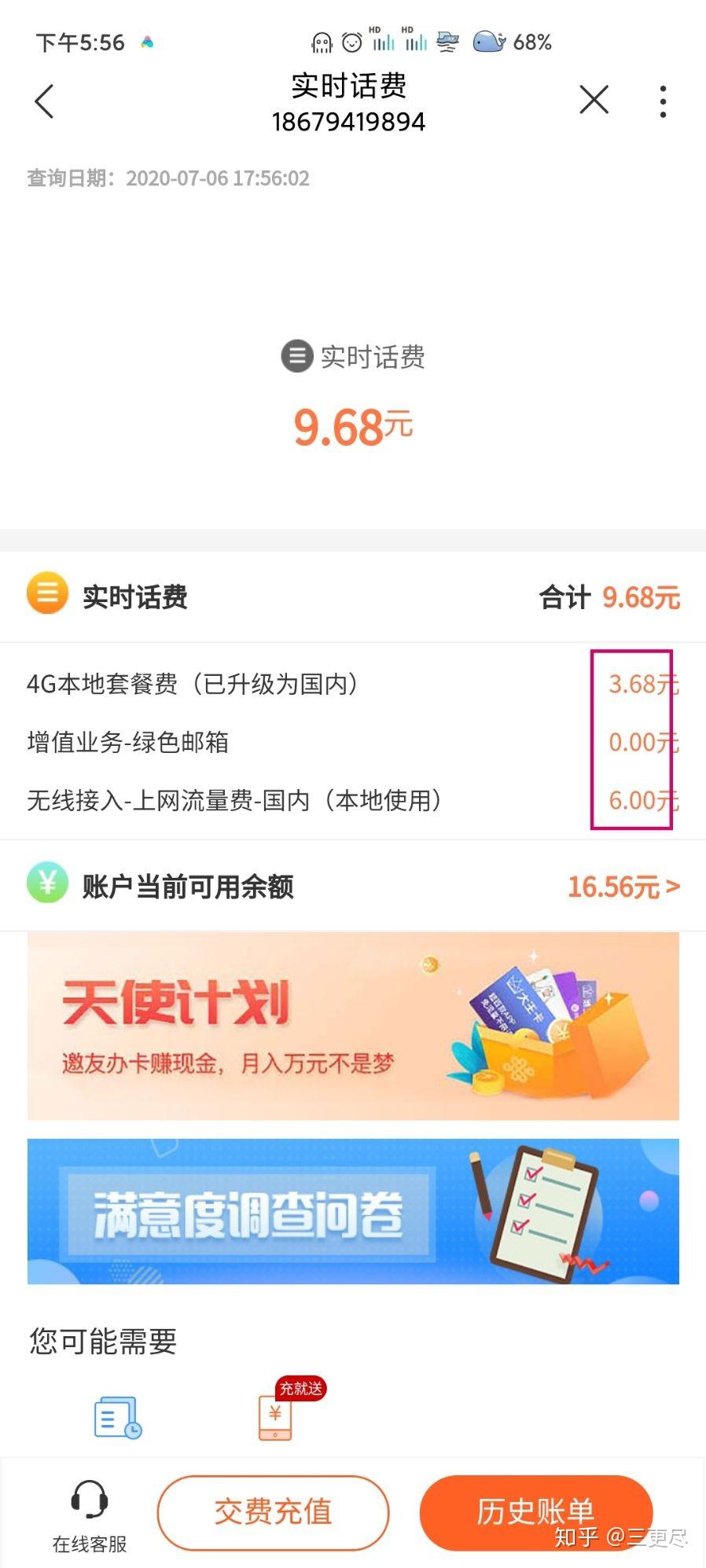The width and height of the screenshot is (706, 1568).
Task: Open the bill document icon under 您可能需要
Action: click(117, 1417)
